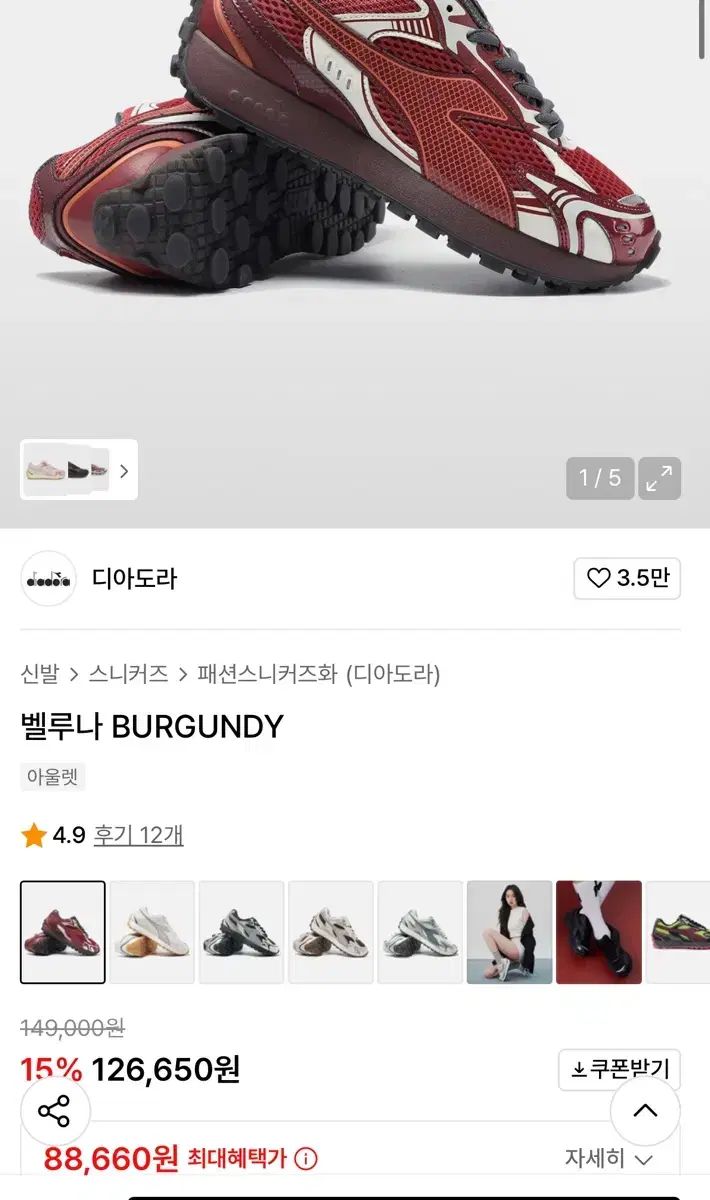Select the burgundy shoe color thumbnail
The width and height of the screenshot is (710, 1200).
pos(63,932)
